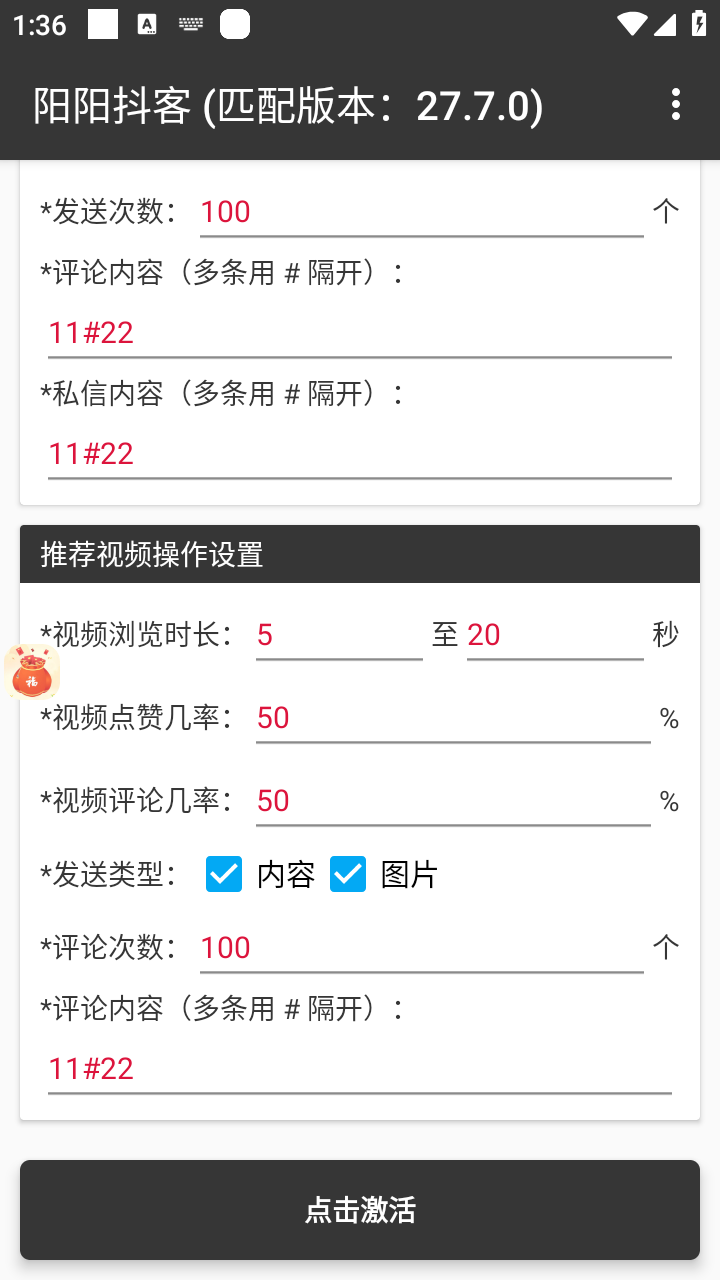Tap the 点击激活 activation button
Screen dimensions: 720x1280
coord(360,1210)
